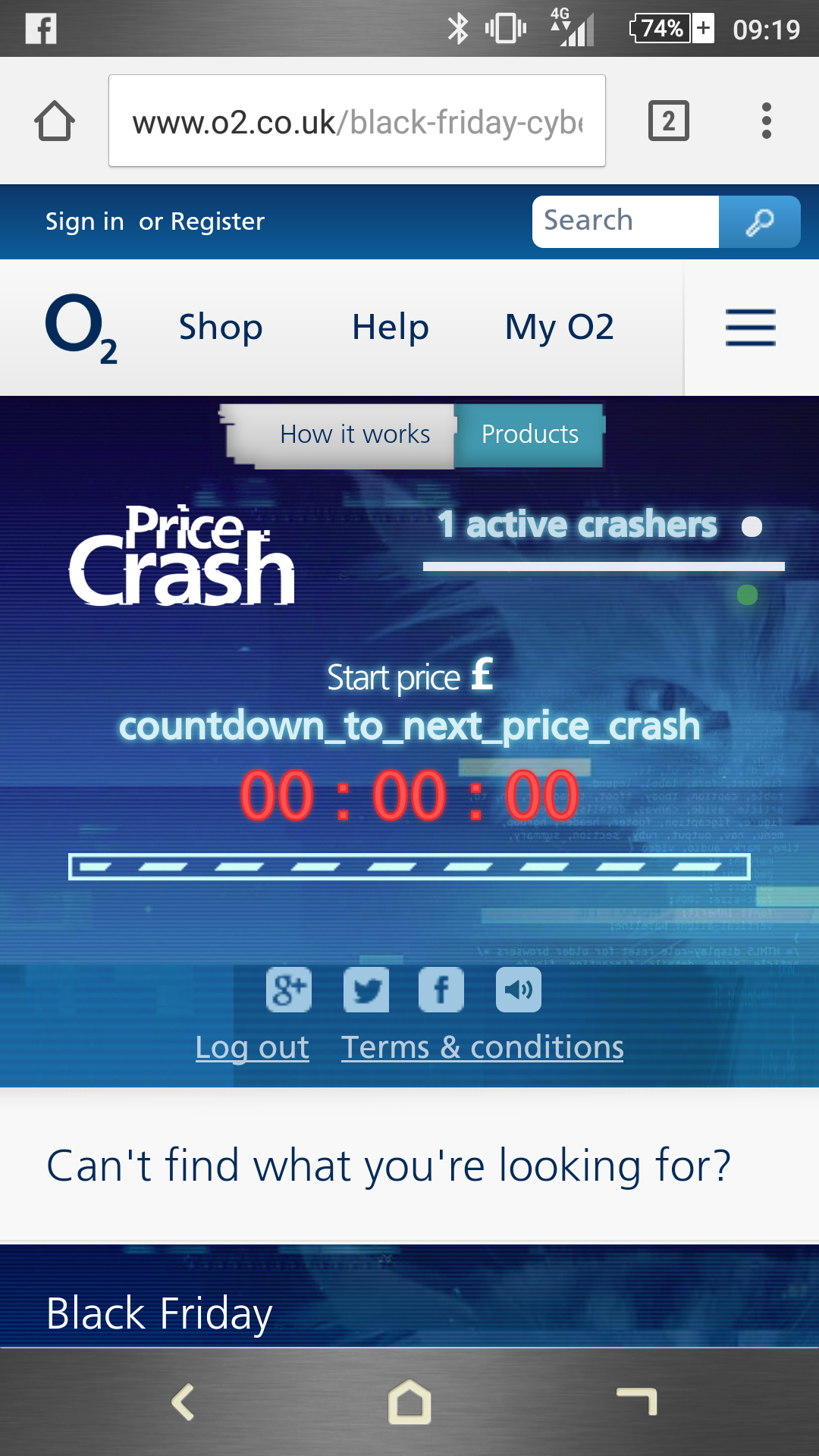Viewport: 819px width, 1456px height.
Task: Open the hamburger navigation menu
Action: pos(751,328)
